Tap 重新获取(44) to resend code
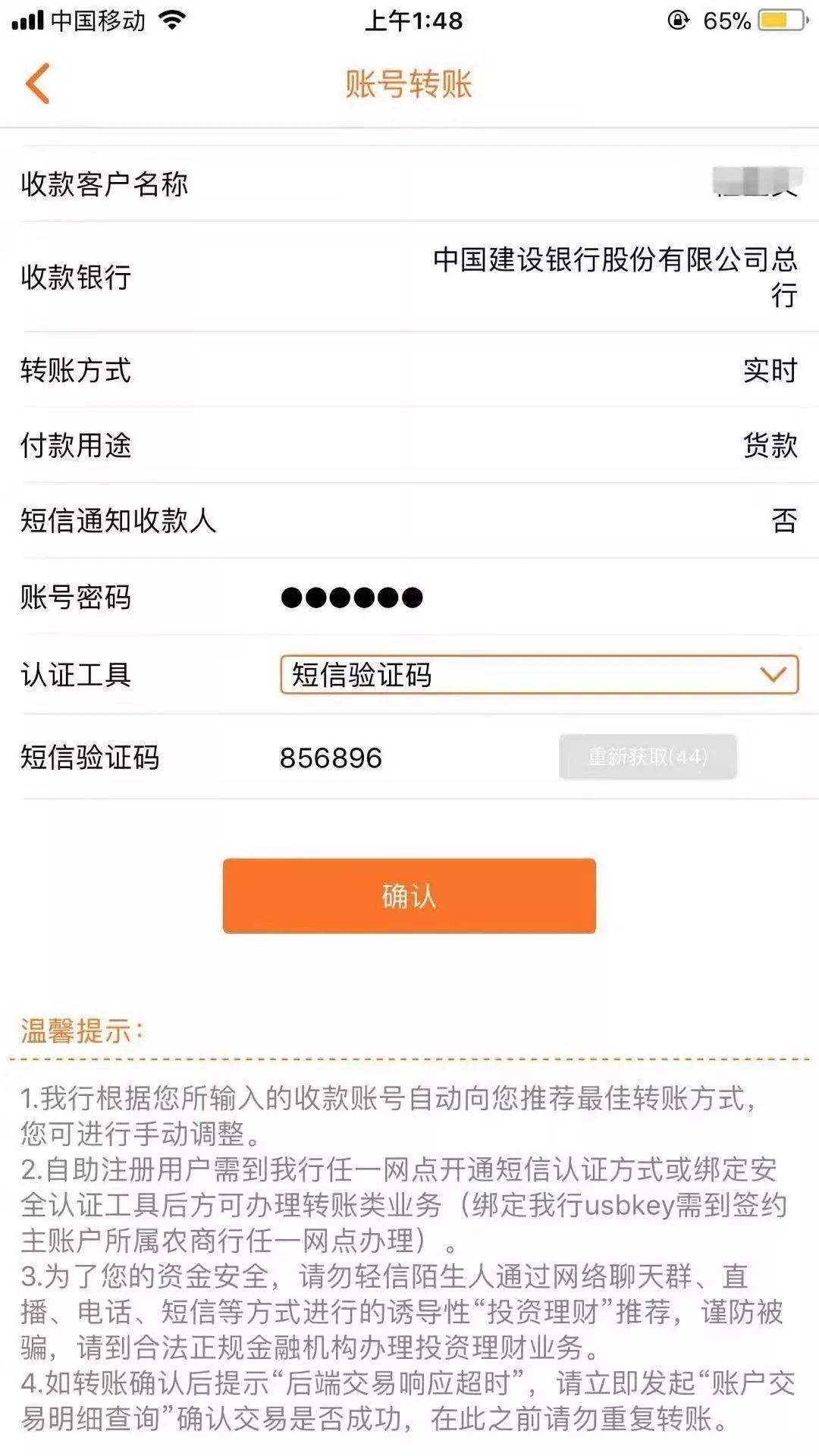 [x=648, y=756]
